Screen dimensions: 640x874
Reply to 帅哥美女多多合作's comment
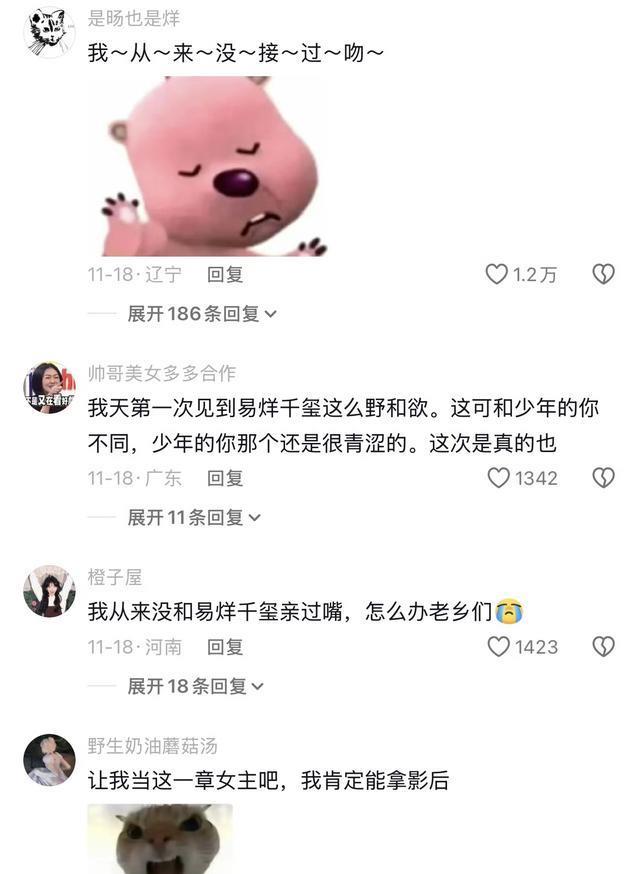point(225,478)
